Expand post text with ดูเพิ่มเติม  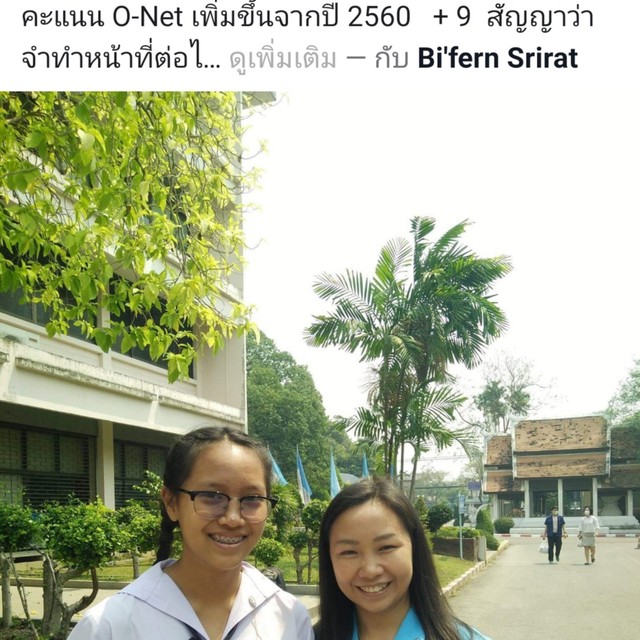click(x=283, y=58)
